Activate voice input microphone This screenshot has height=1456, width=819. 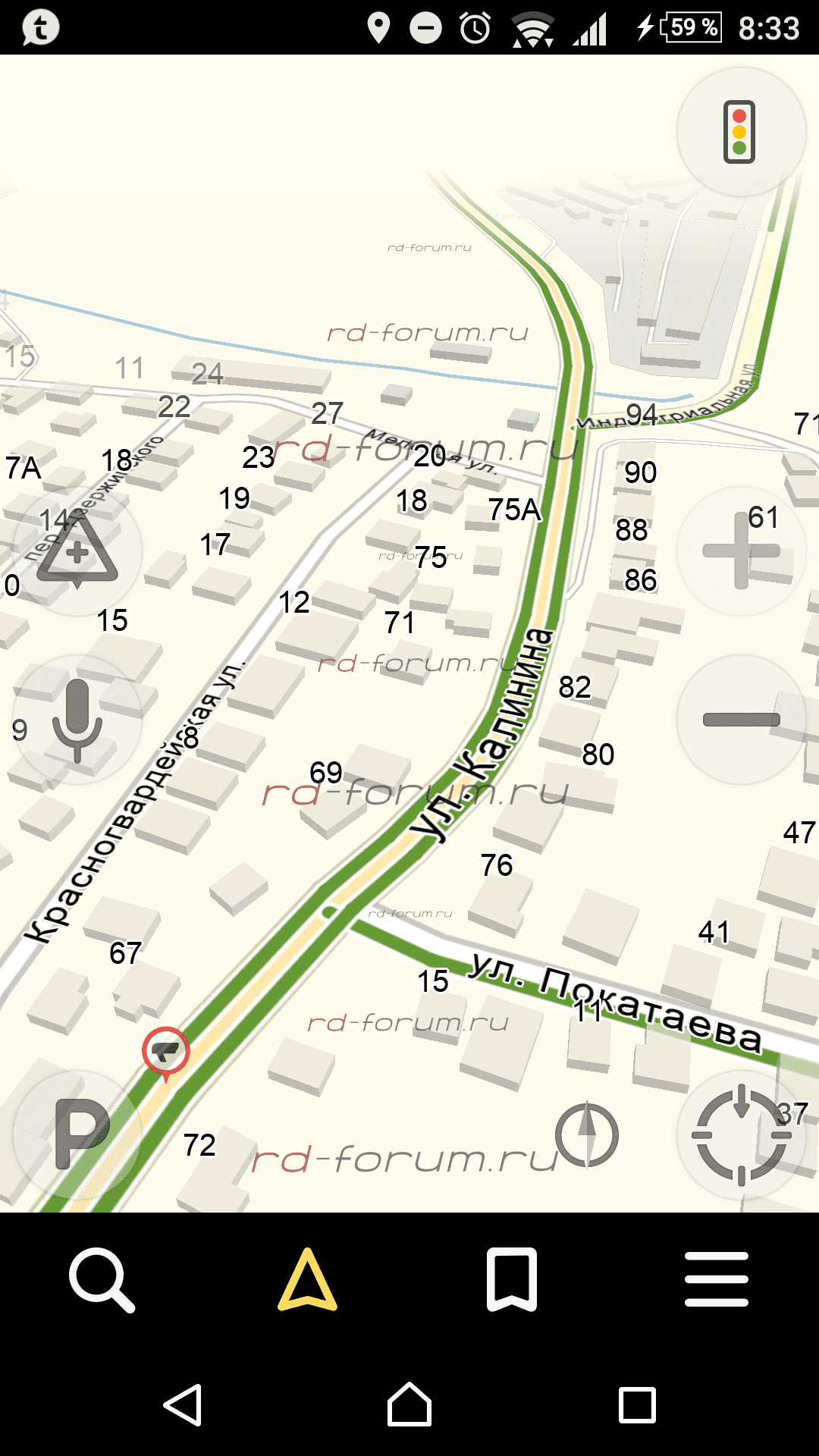tap(77, 720)
